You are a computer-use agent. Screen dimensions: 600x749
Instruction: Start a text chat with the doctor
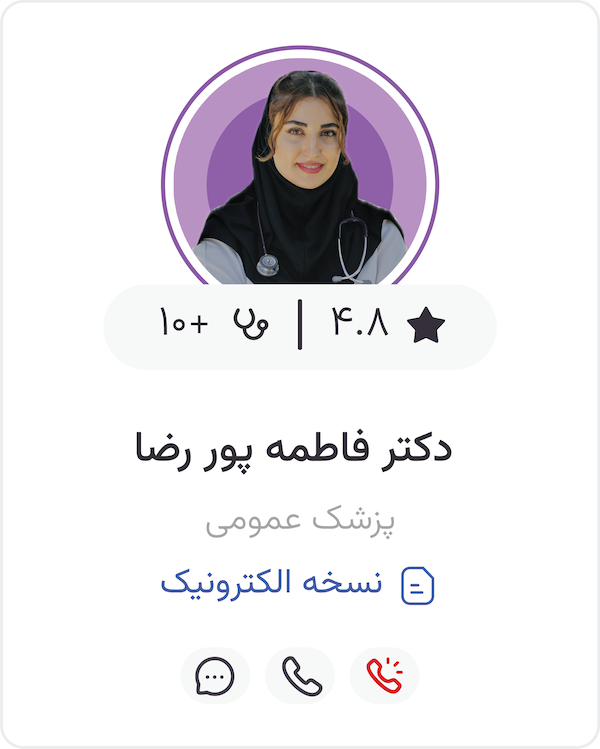click(215, 676)
